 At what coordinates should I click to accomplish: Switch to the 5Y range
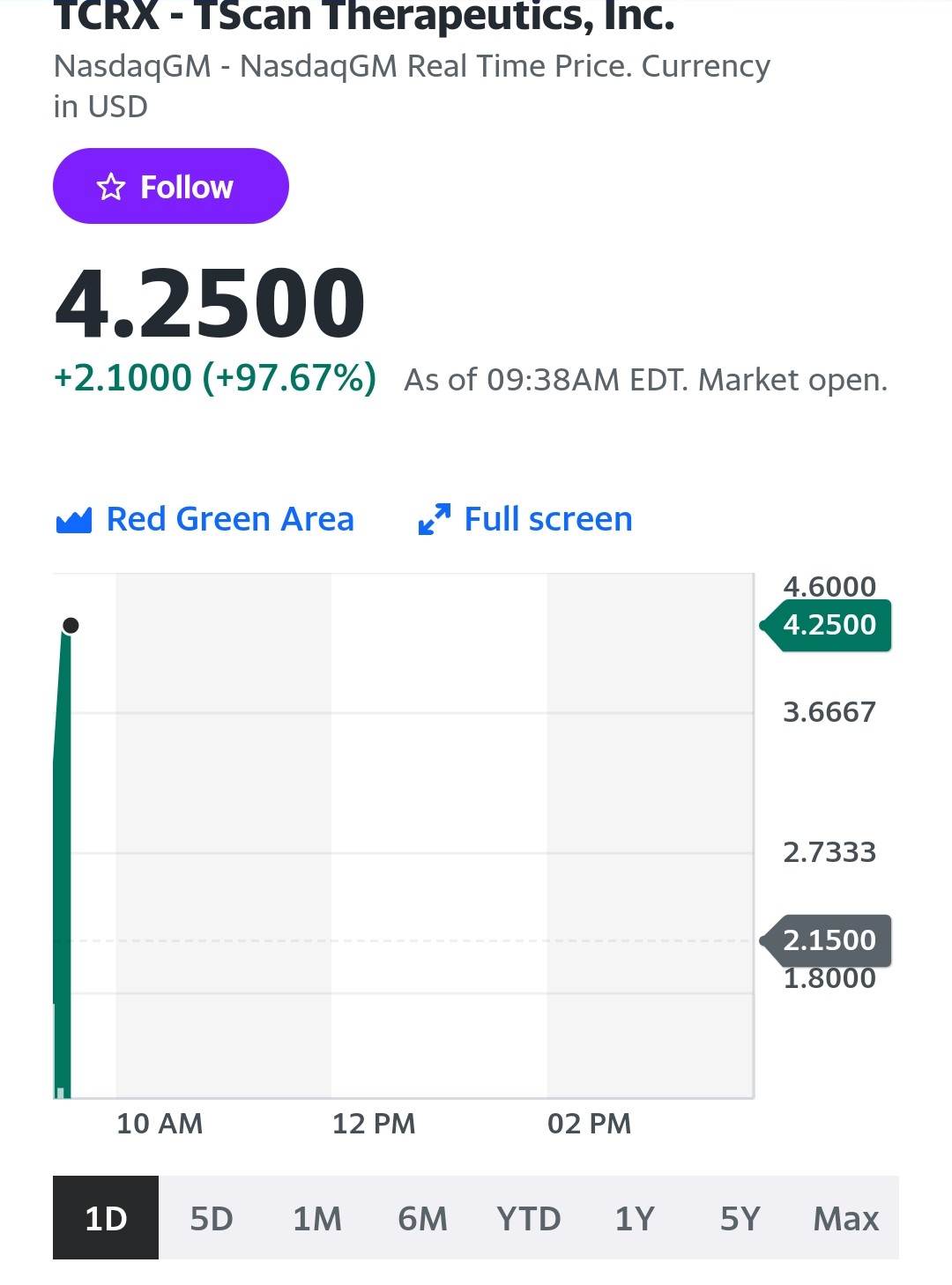(740, 1218)
